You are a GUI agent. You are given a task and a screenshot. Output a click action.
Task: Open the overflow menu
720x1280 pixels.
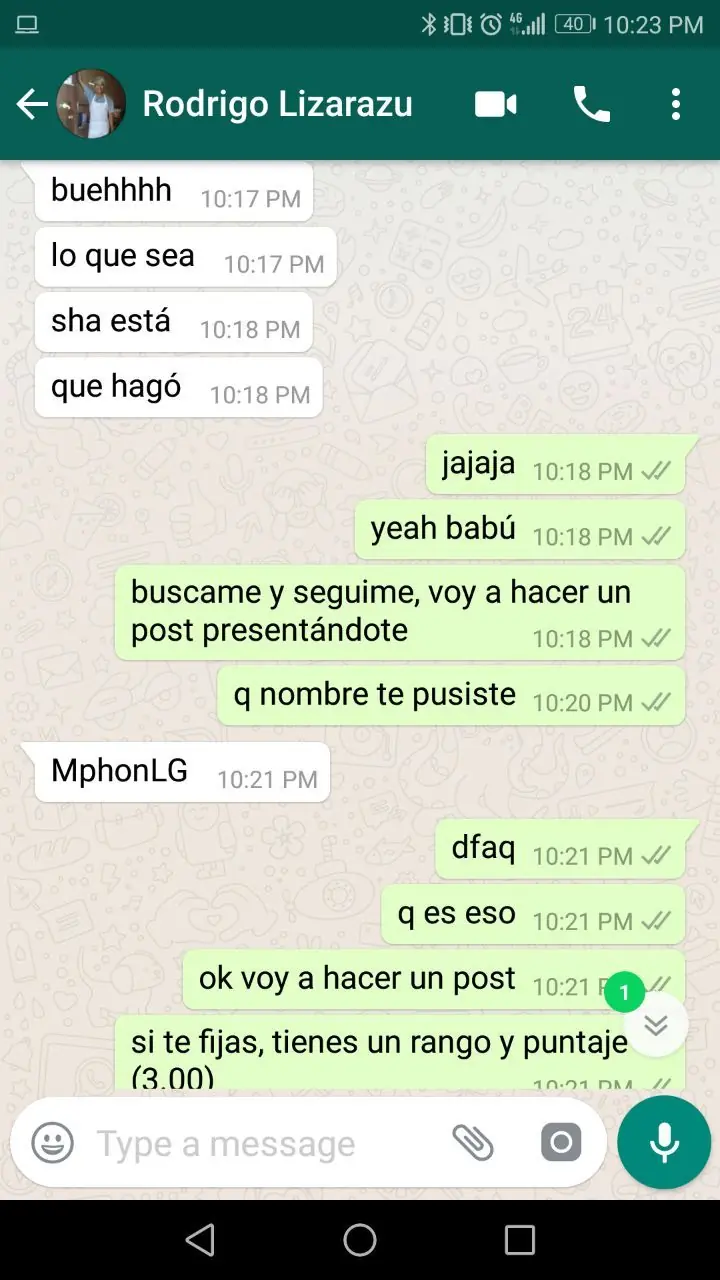coord(676,104)
